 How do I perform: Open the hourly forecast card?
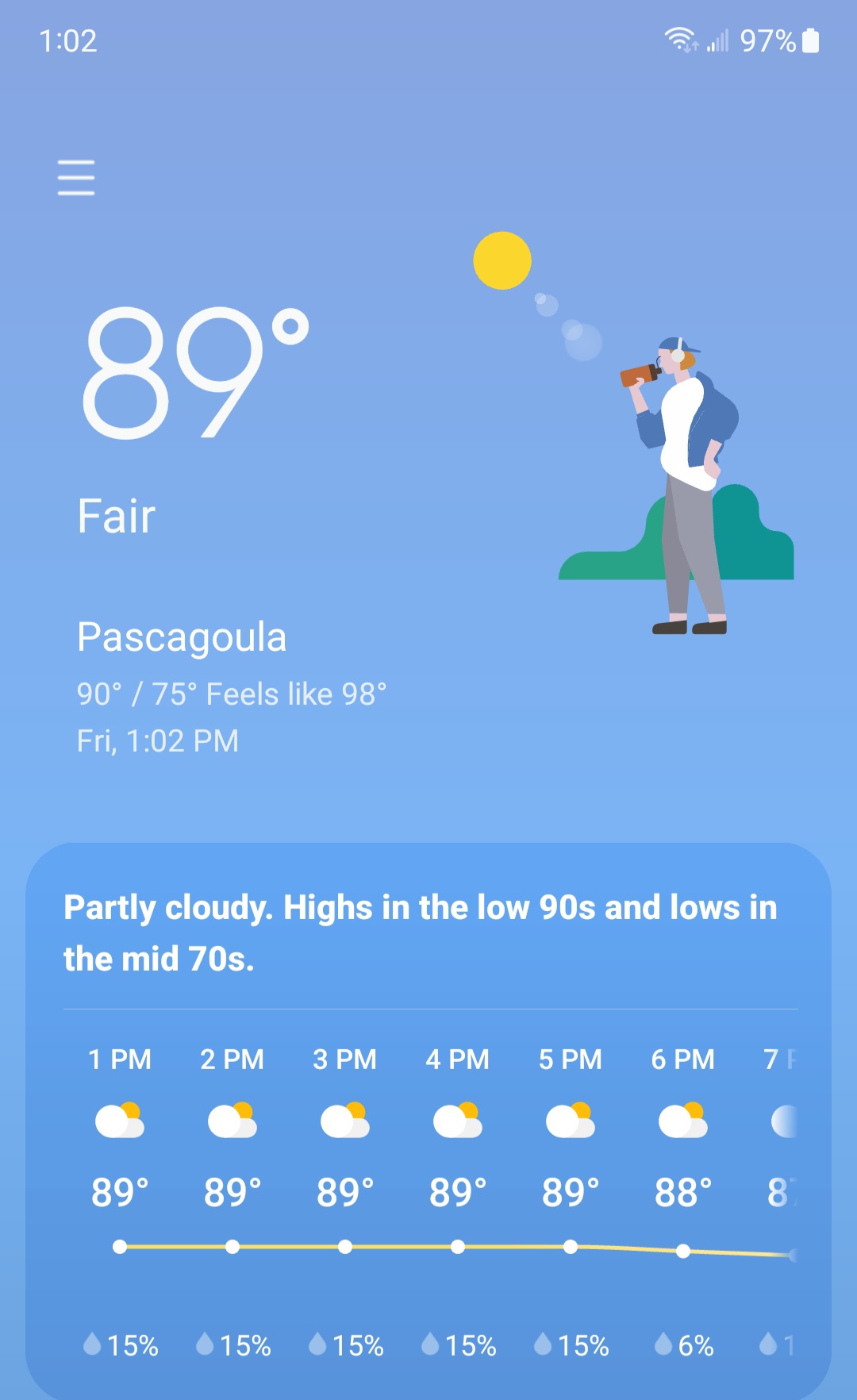(428, 1121)
